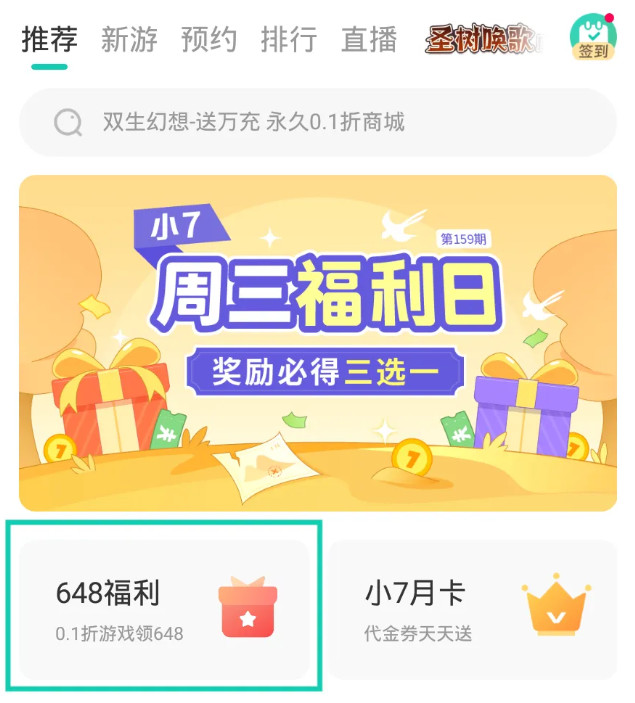Open the 预约 tab
The height and width of the screenshot is (703, 635).
click(209, 40)
